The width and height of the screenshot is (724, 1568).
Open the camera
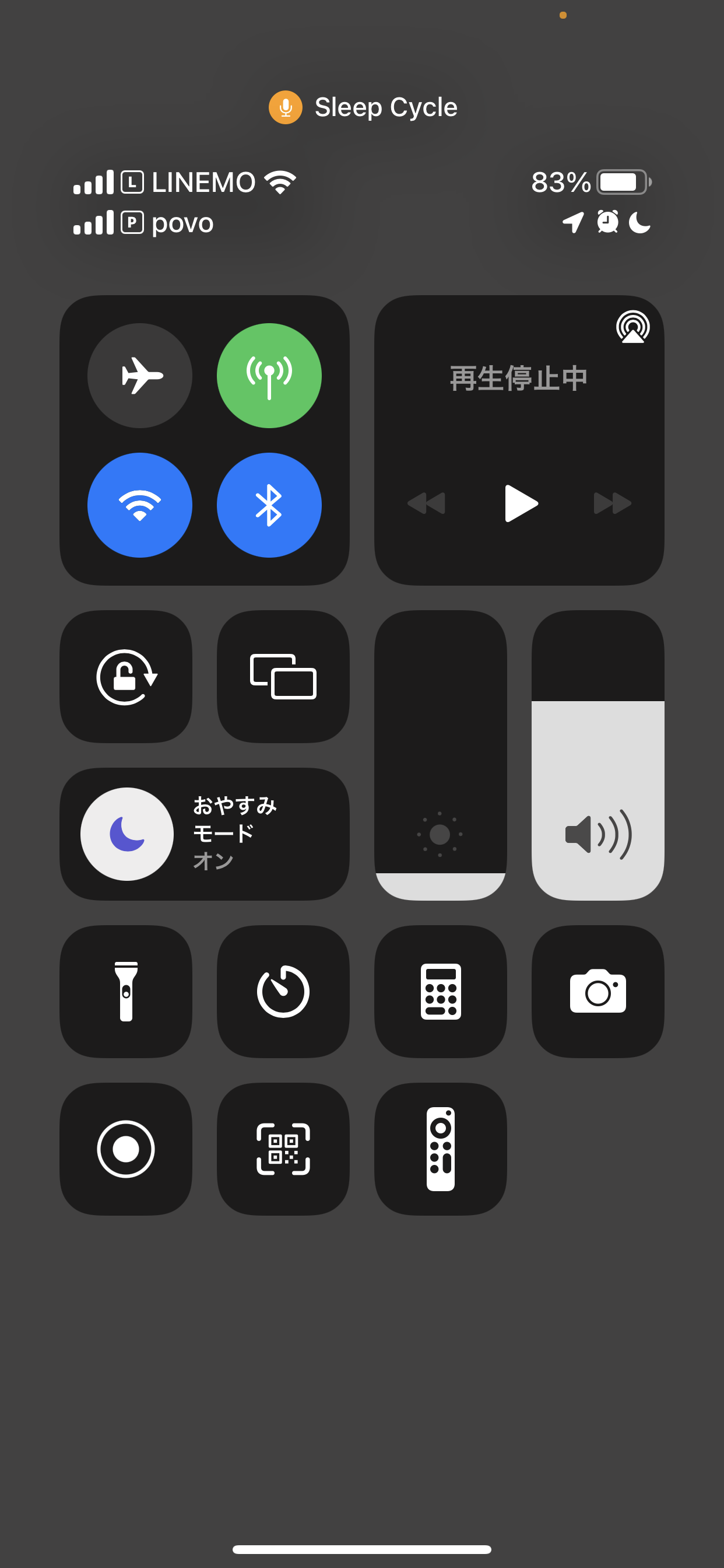598,992
